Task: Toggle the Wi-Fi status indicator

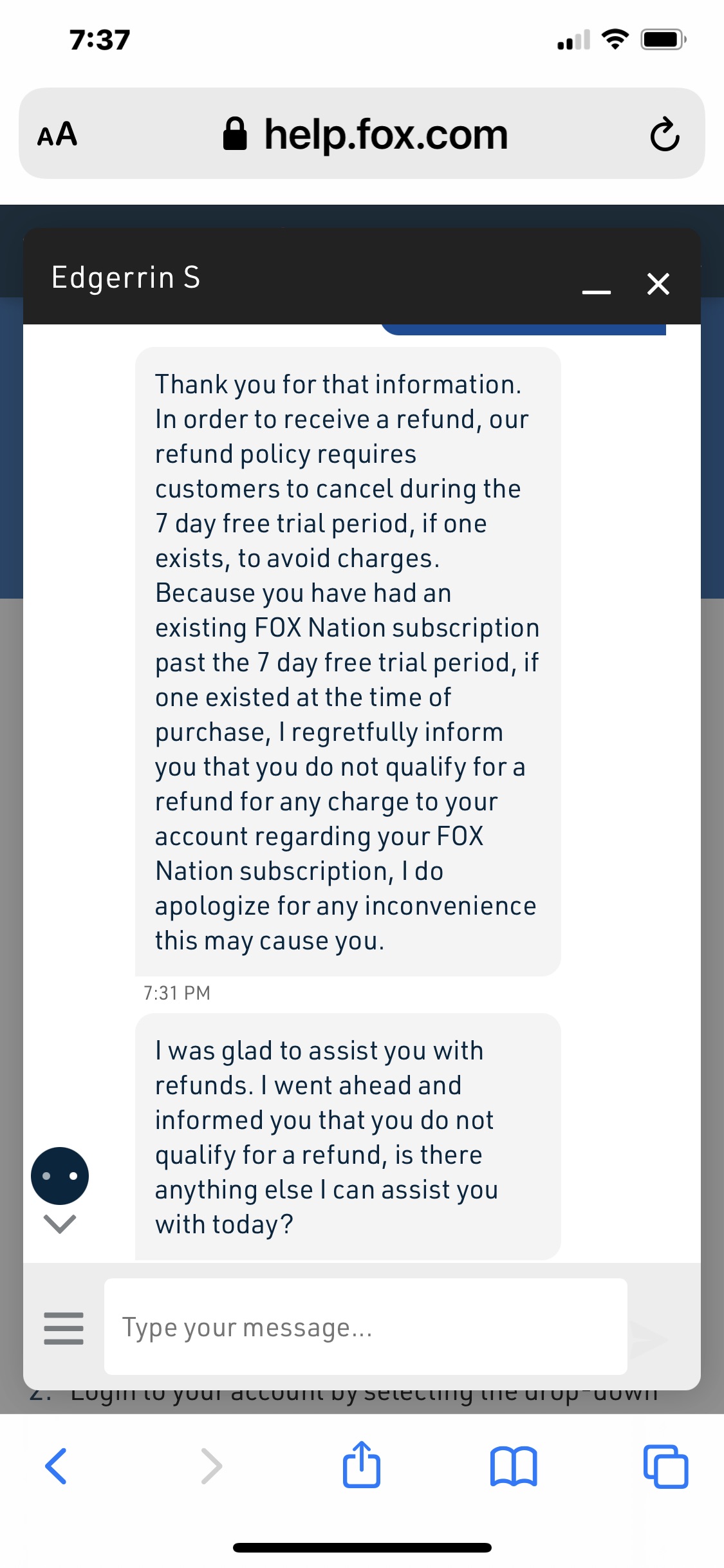Action: coord(613,40)
